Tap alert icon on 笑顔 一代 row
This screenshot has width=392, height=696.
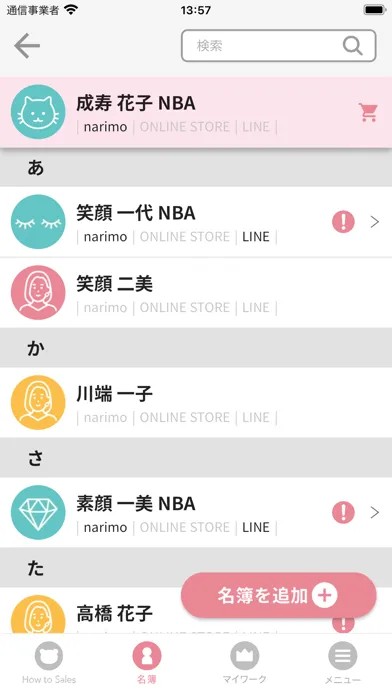click(x=343, y=221)
